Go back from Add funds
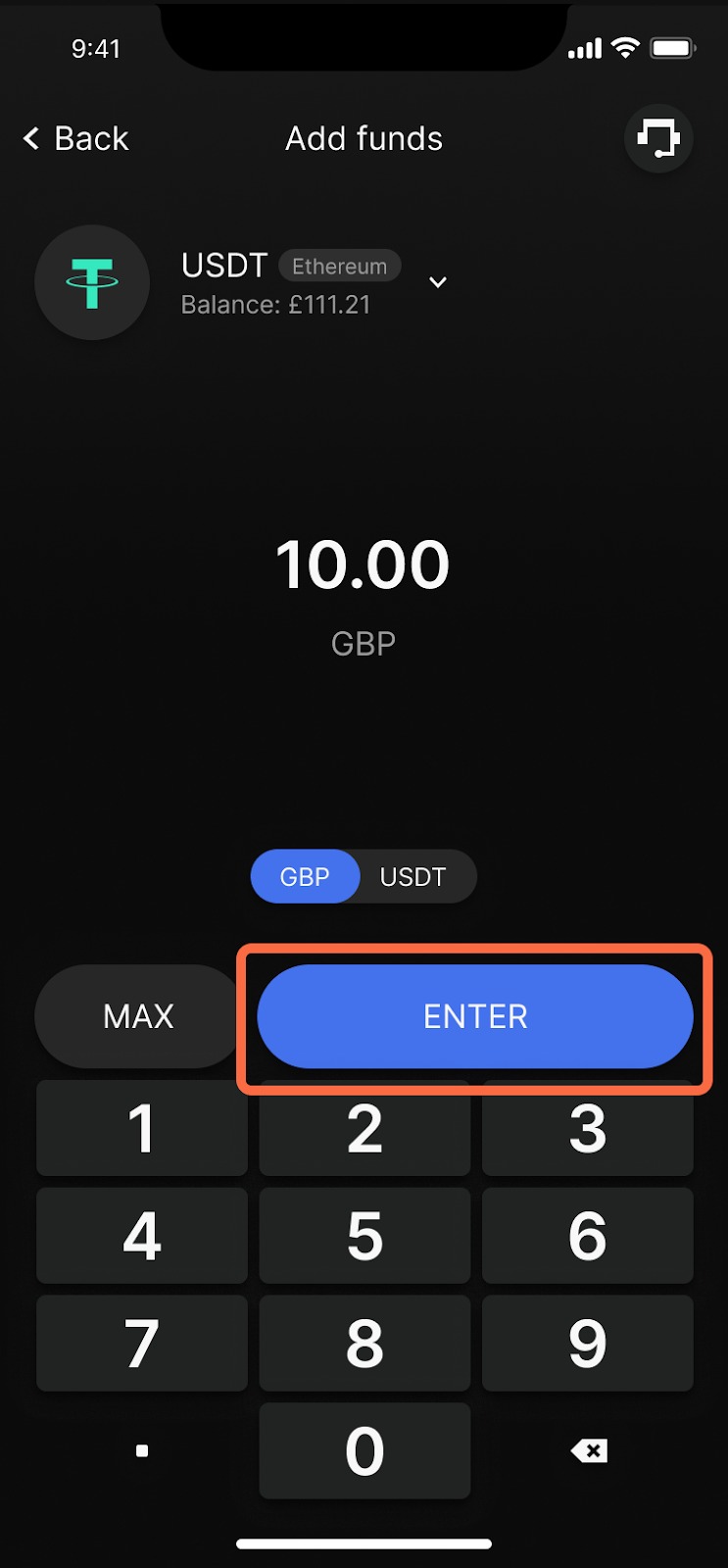Screen dimensions: 728x1568 coord(76,139)
